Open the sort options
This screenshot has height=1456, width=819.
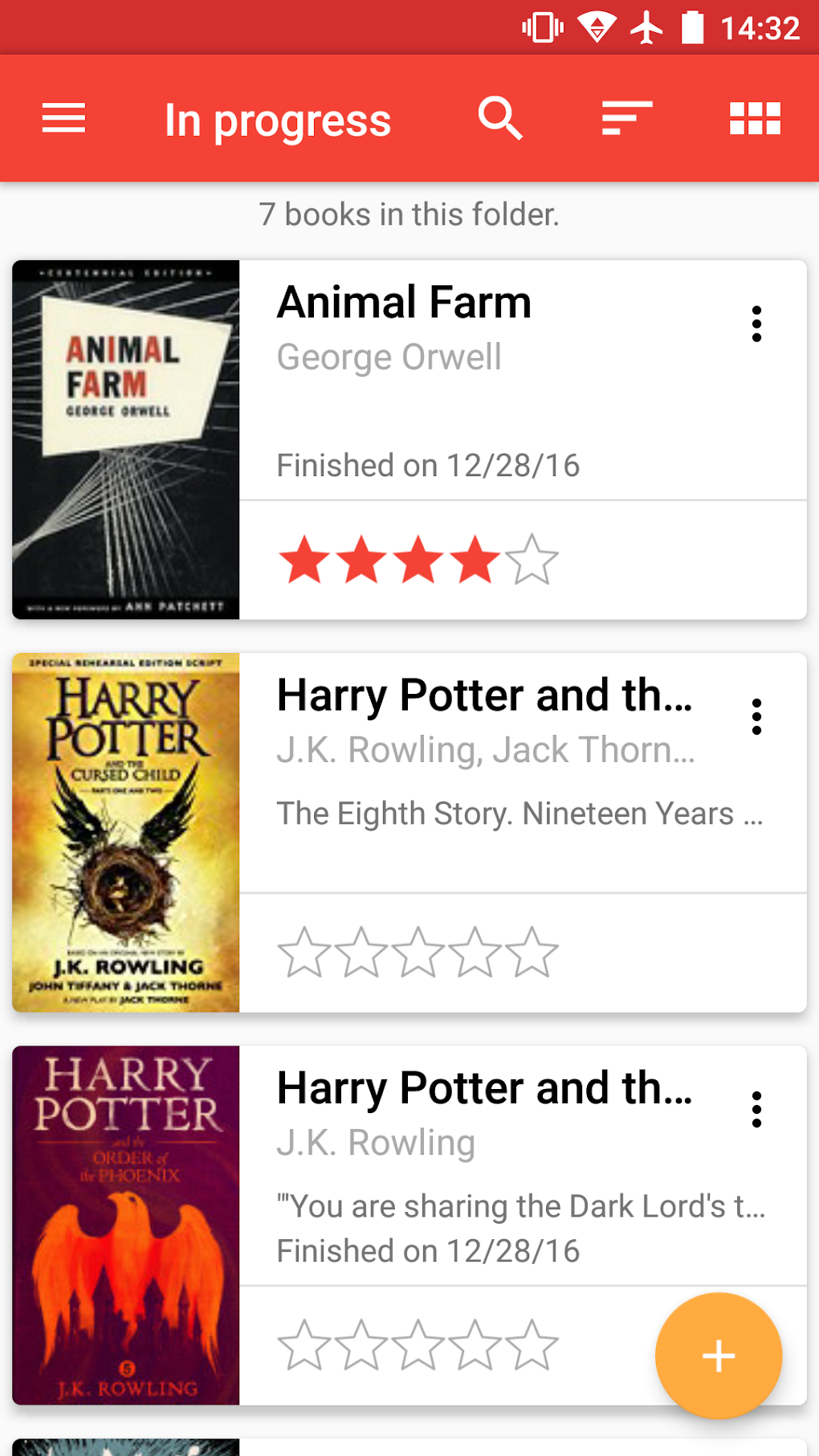coord(627,119)
